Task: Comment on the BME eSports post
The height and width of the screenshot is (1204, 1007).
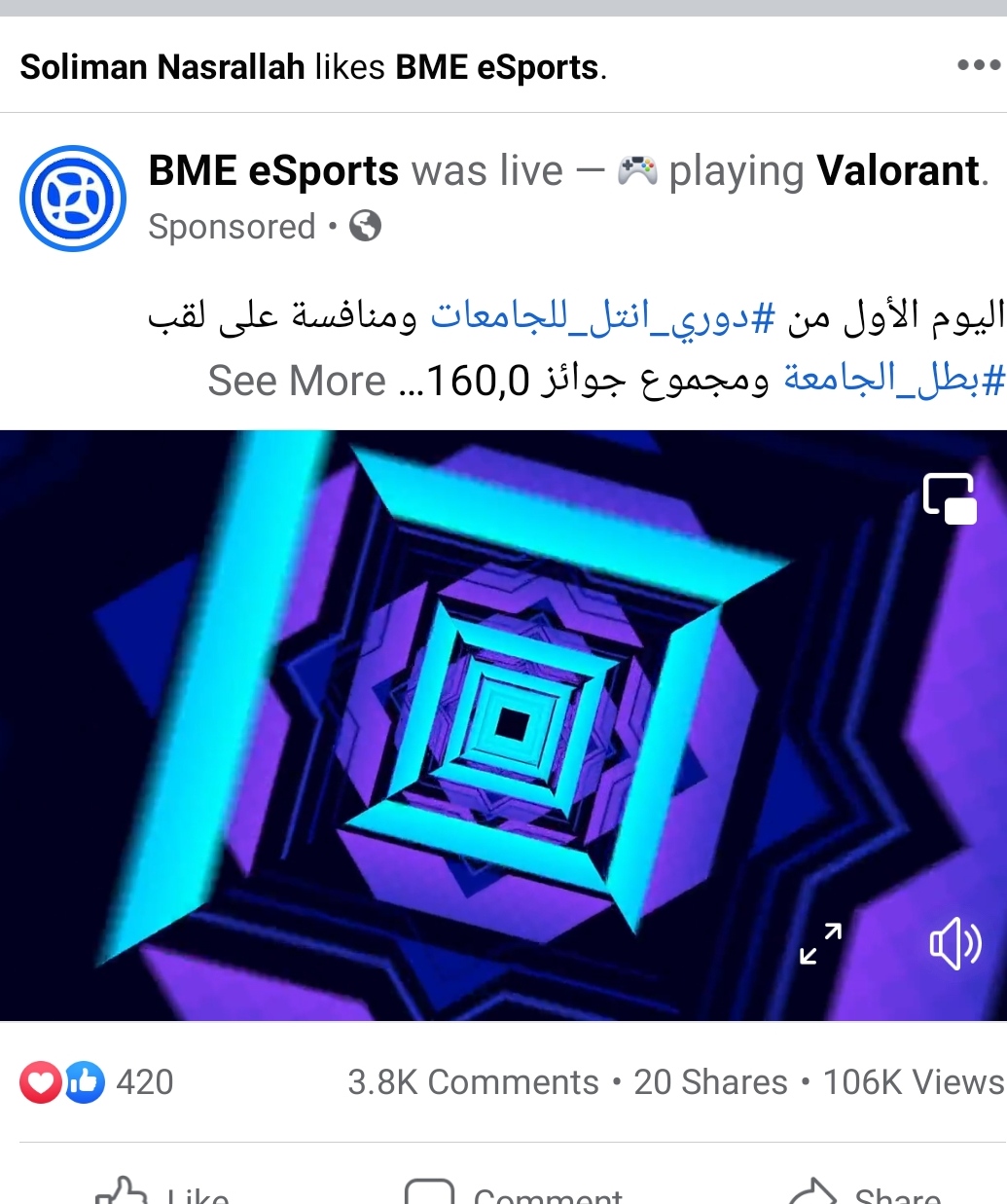Action: [x=514, y=1193]
